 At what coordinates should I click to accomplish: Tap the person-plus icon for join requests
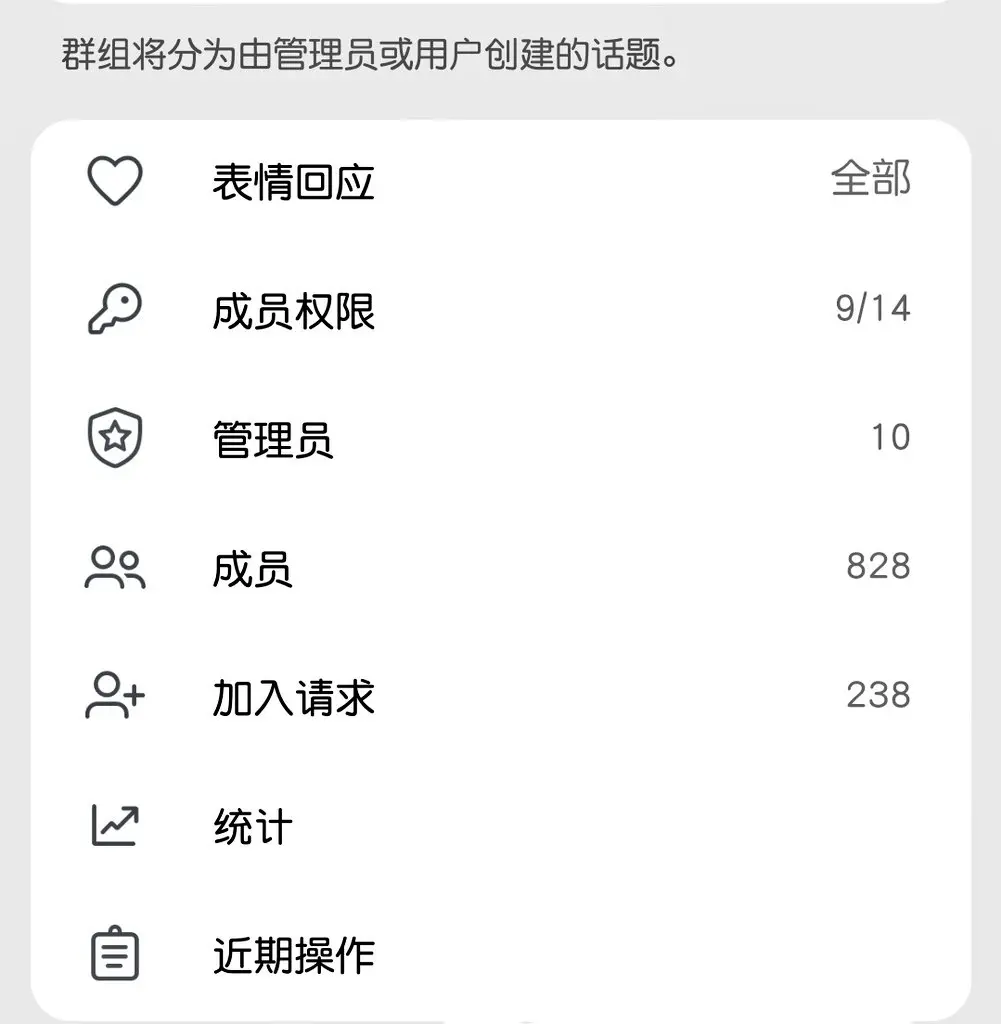[114, 696]
